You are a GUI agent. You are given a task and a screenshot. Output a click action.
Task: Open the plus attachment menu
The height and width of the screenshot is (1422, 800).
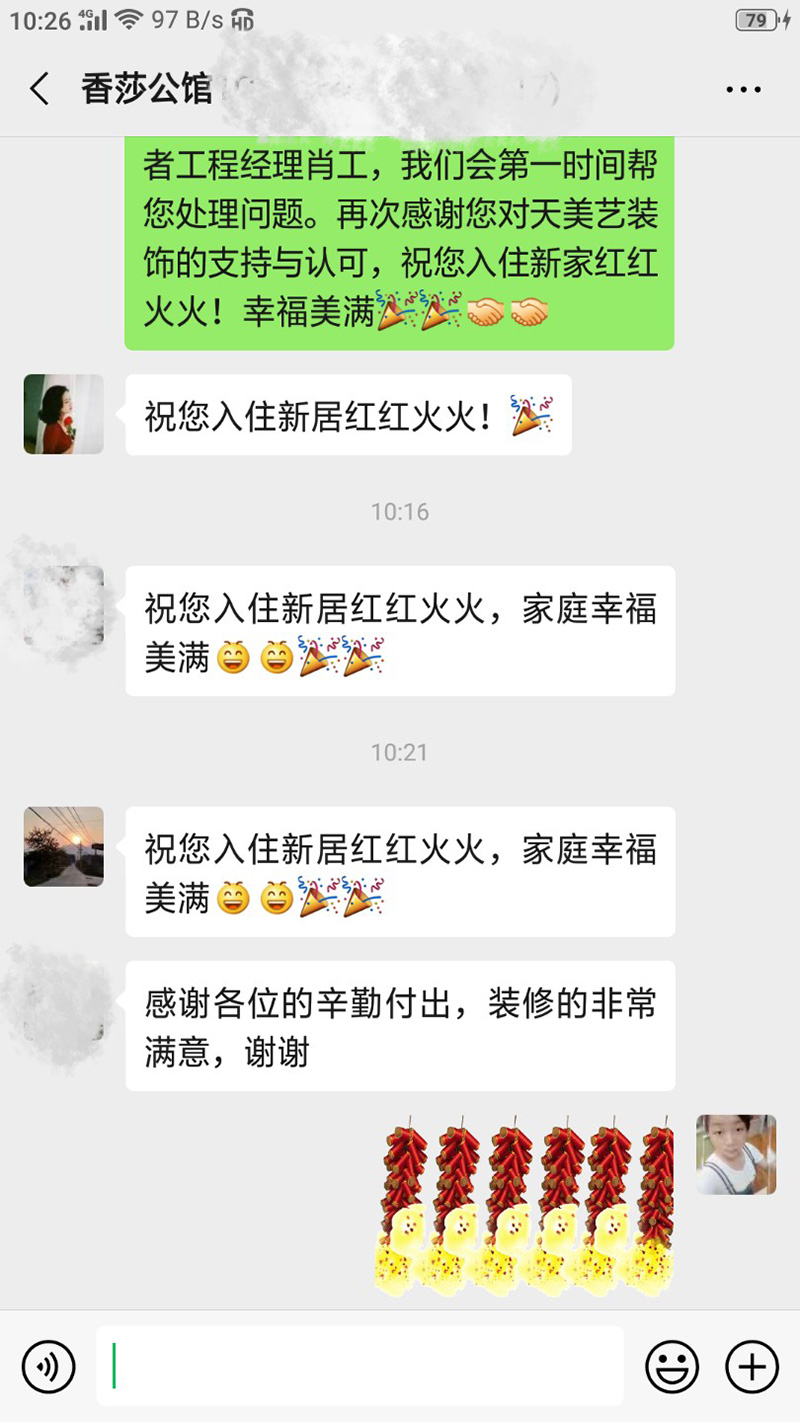pos(751,1365)
